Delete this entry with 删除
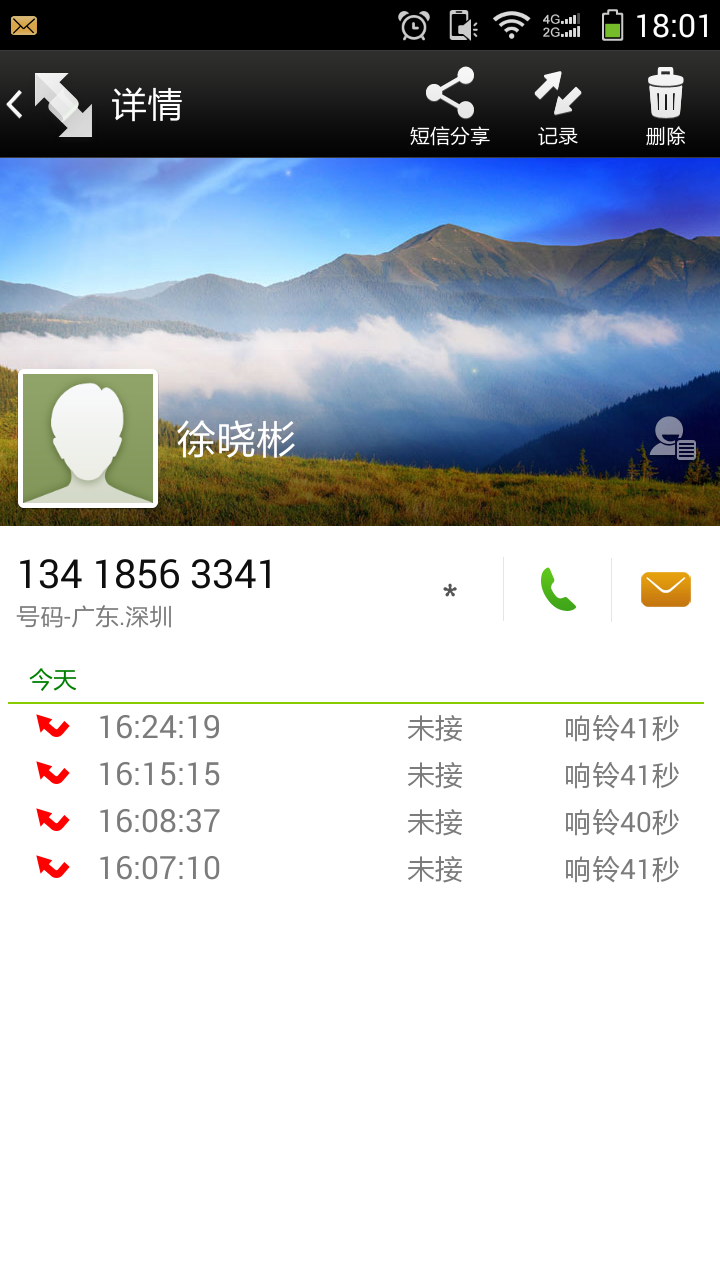Image resolution: width=720 pixels, height=1280 pixels. pyautogui.click(x=665, y=106)
